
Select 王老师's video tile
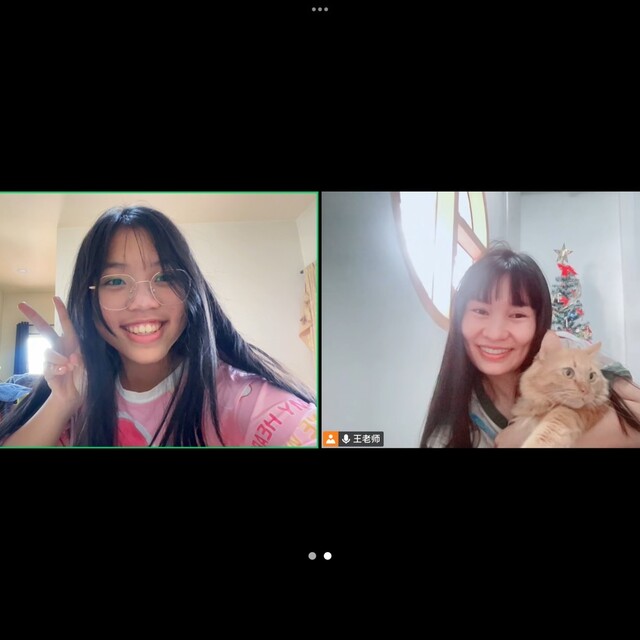click(x=480, y=319)
